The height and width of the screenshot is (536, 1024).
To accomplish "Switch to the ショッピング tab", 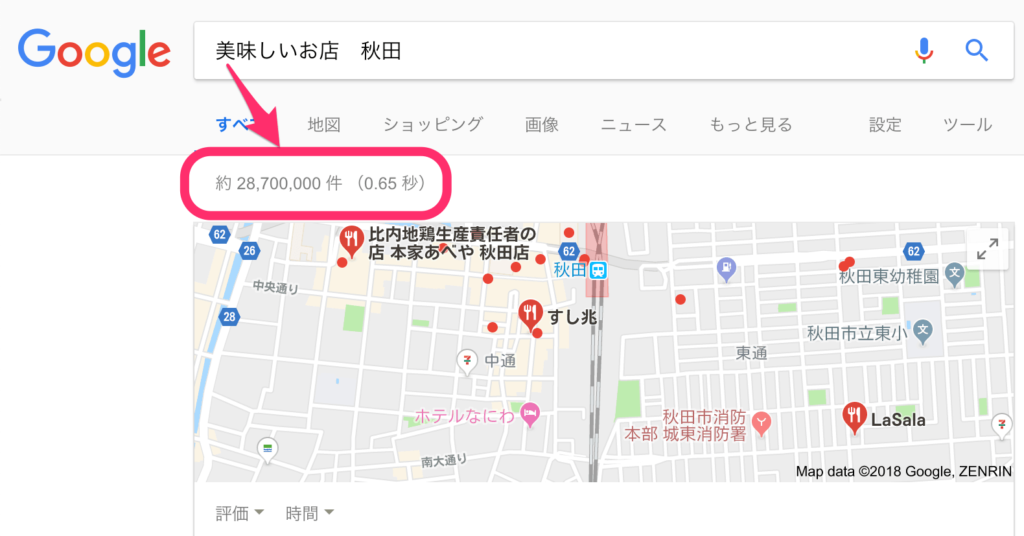I will tap(433, 125).
